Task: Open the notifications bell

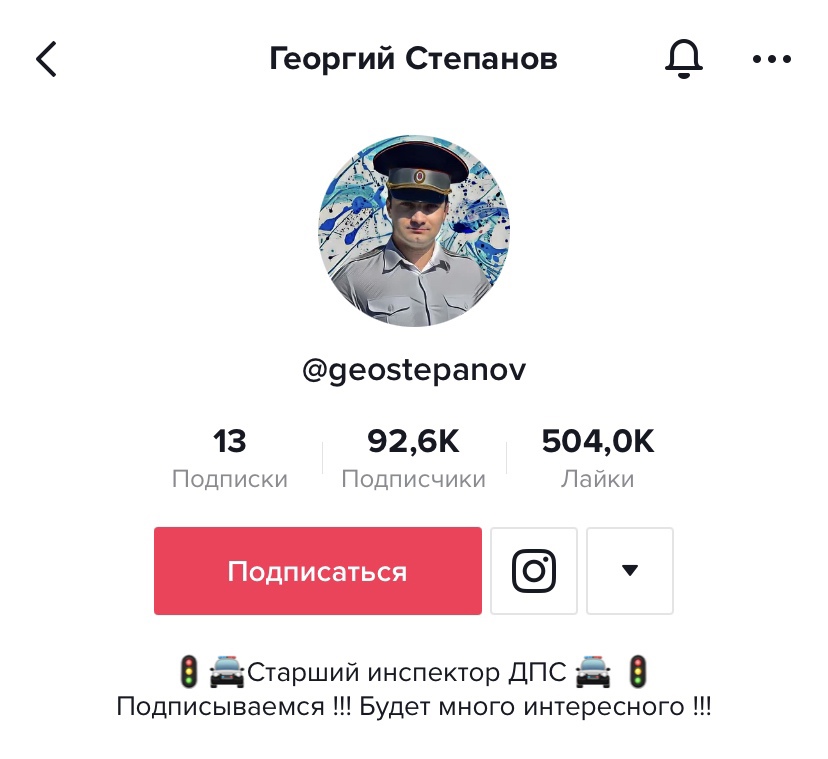Action: pyautogui.click(x=684, y=60)
